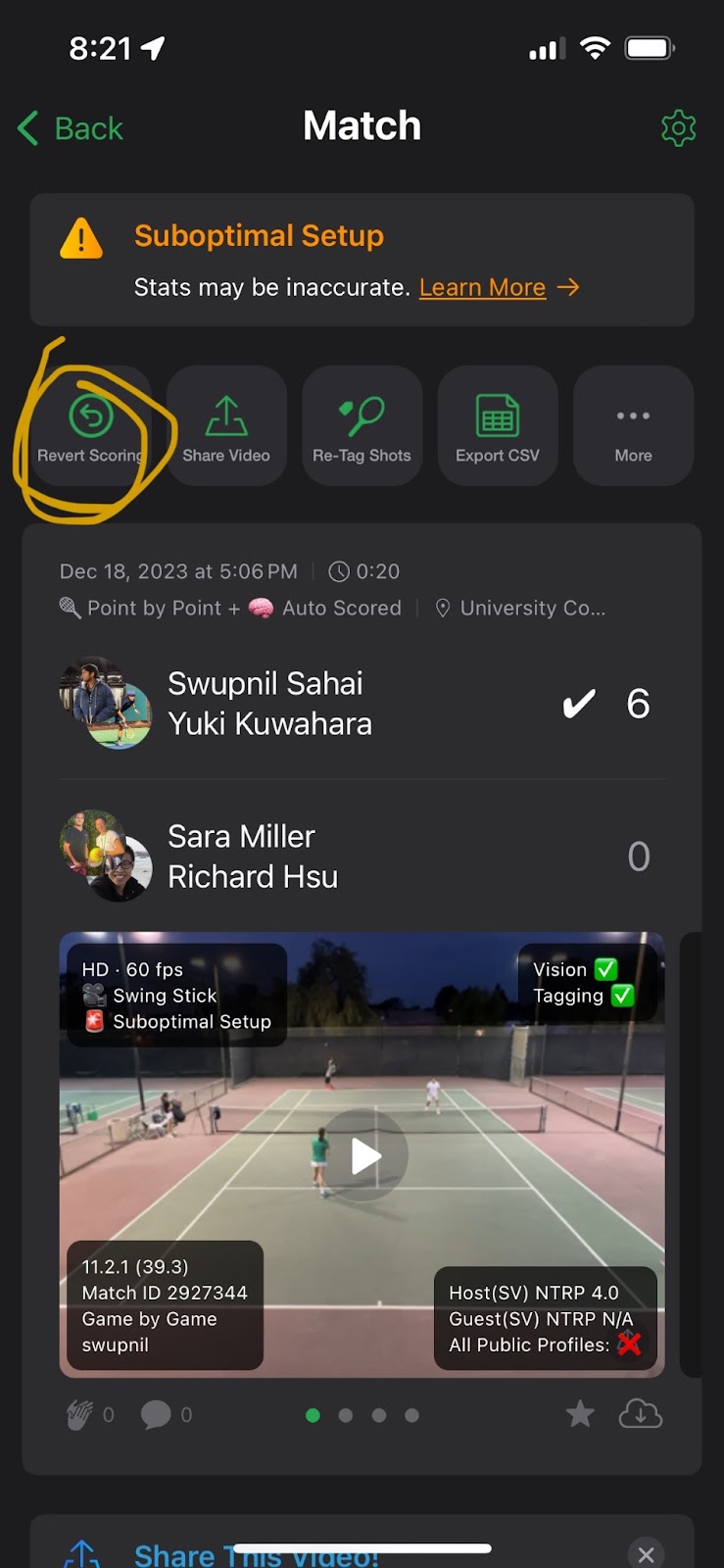
Task: Select the second page indicator dot
Action: (x=346, y=1415)
